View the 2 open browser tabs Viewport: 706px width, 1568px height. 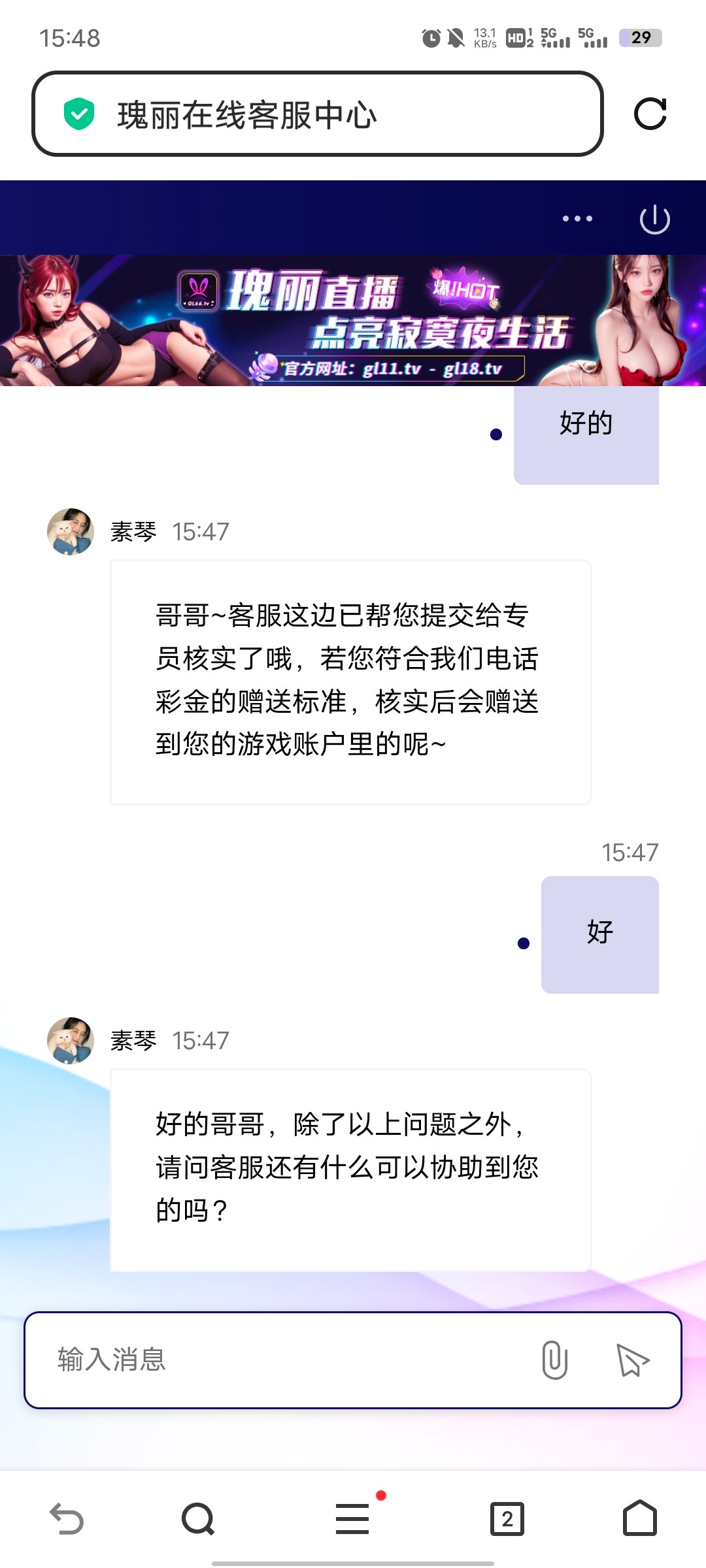507,1518
